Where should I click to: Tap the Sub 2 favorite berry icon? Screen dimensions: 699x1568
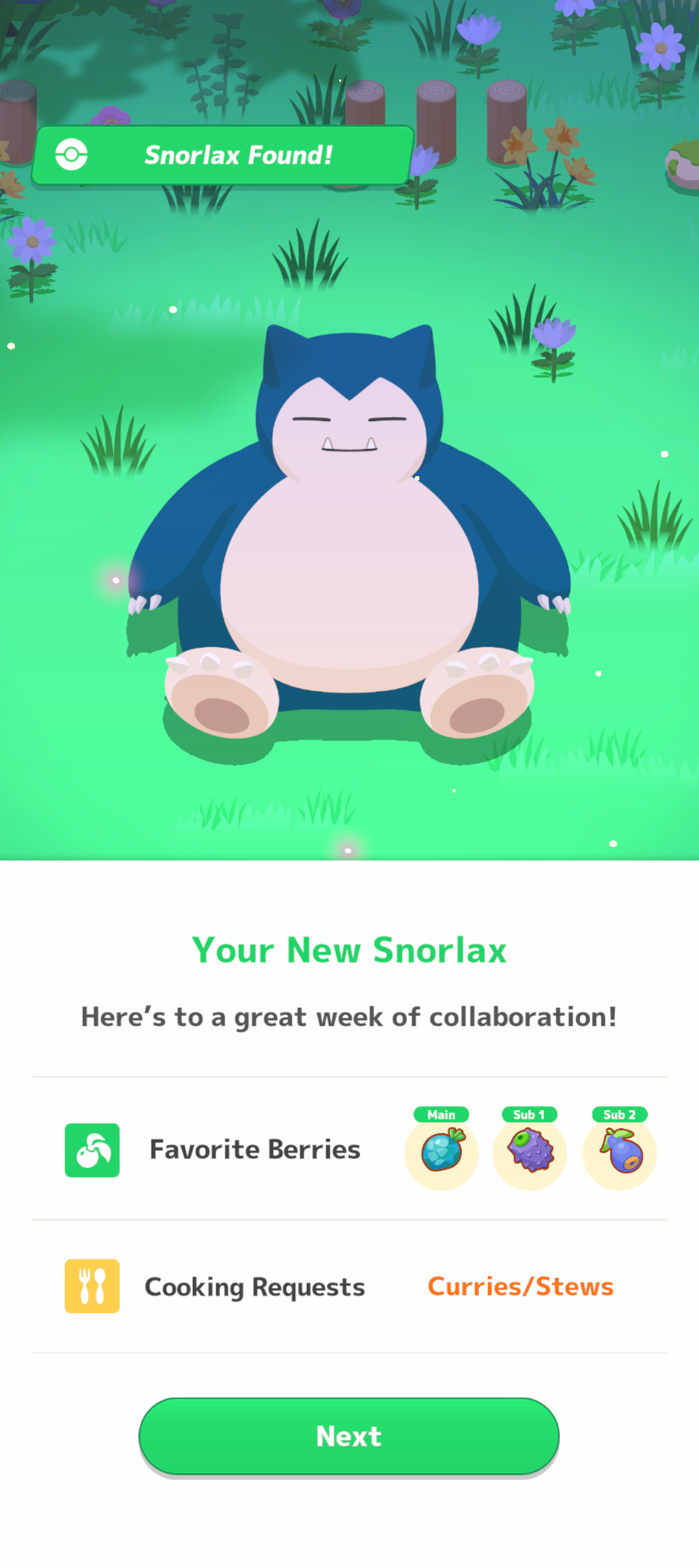619,1152
